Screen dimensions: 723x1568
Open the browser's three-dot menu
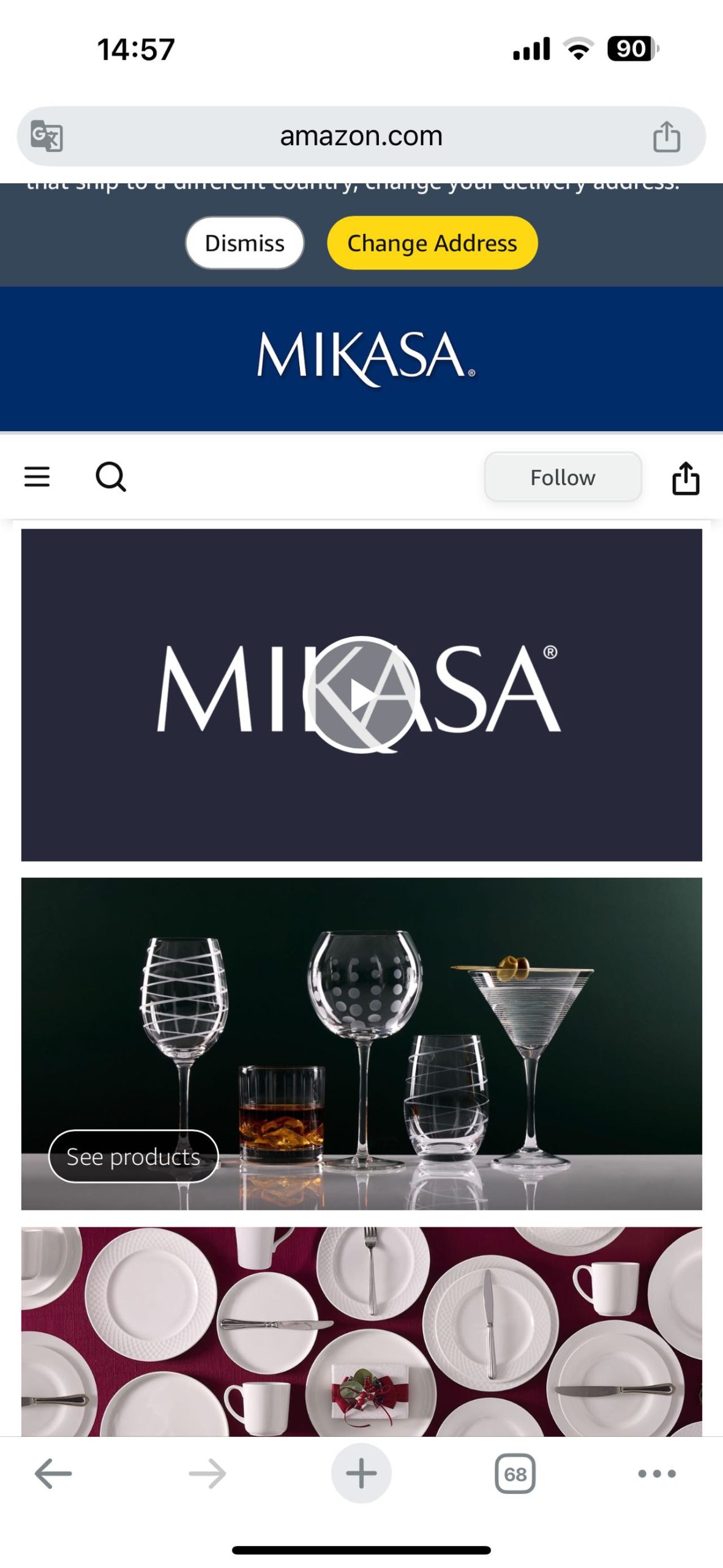tap(656, 1472)
